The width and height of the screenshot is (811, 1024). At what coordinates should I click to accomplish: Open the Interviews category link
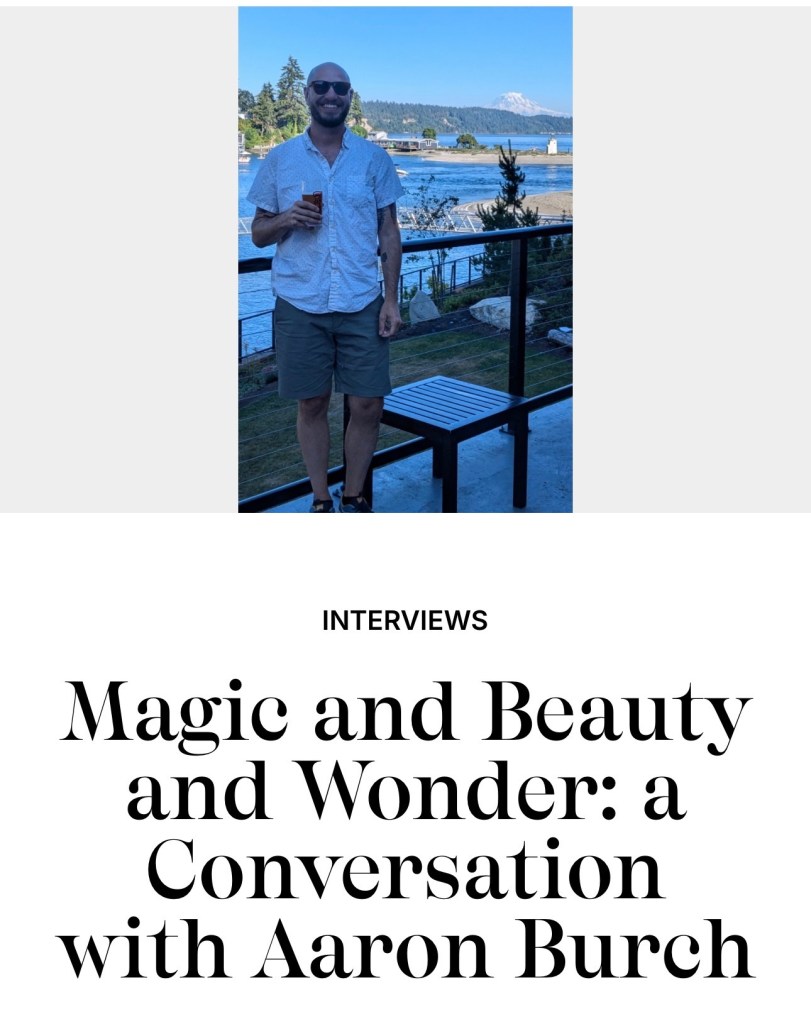point(405,621)
